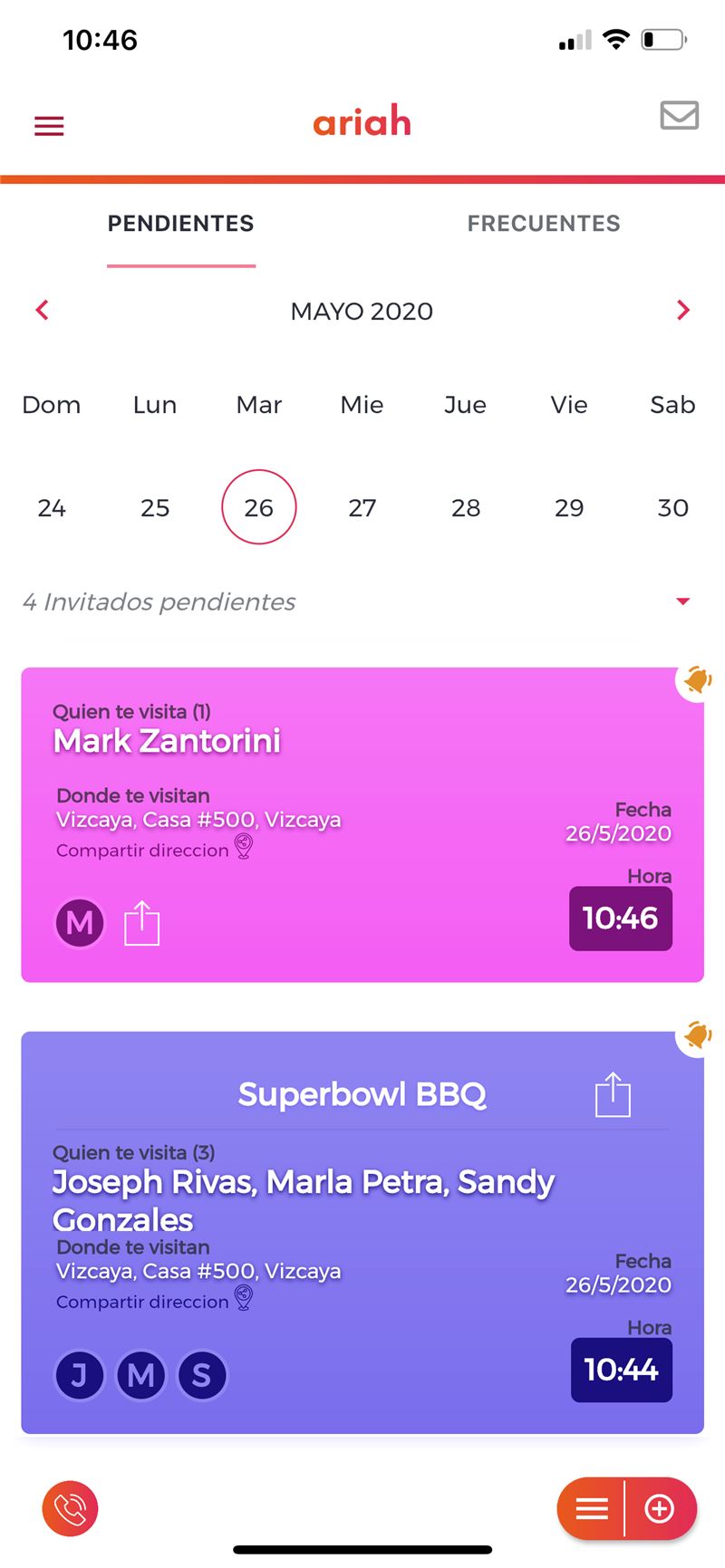Screen dimensions: 725x1568
Task: Open the hamburger menu
Action: click(49, 126)
